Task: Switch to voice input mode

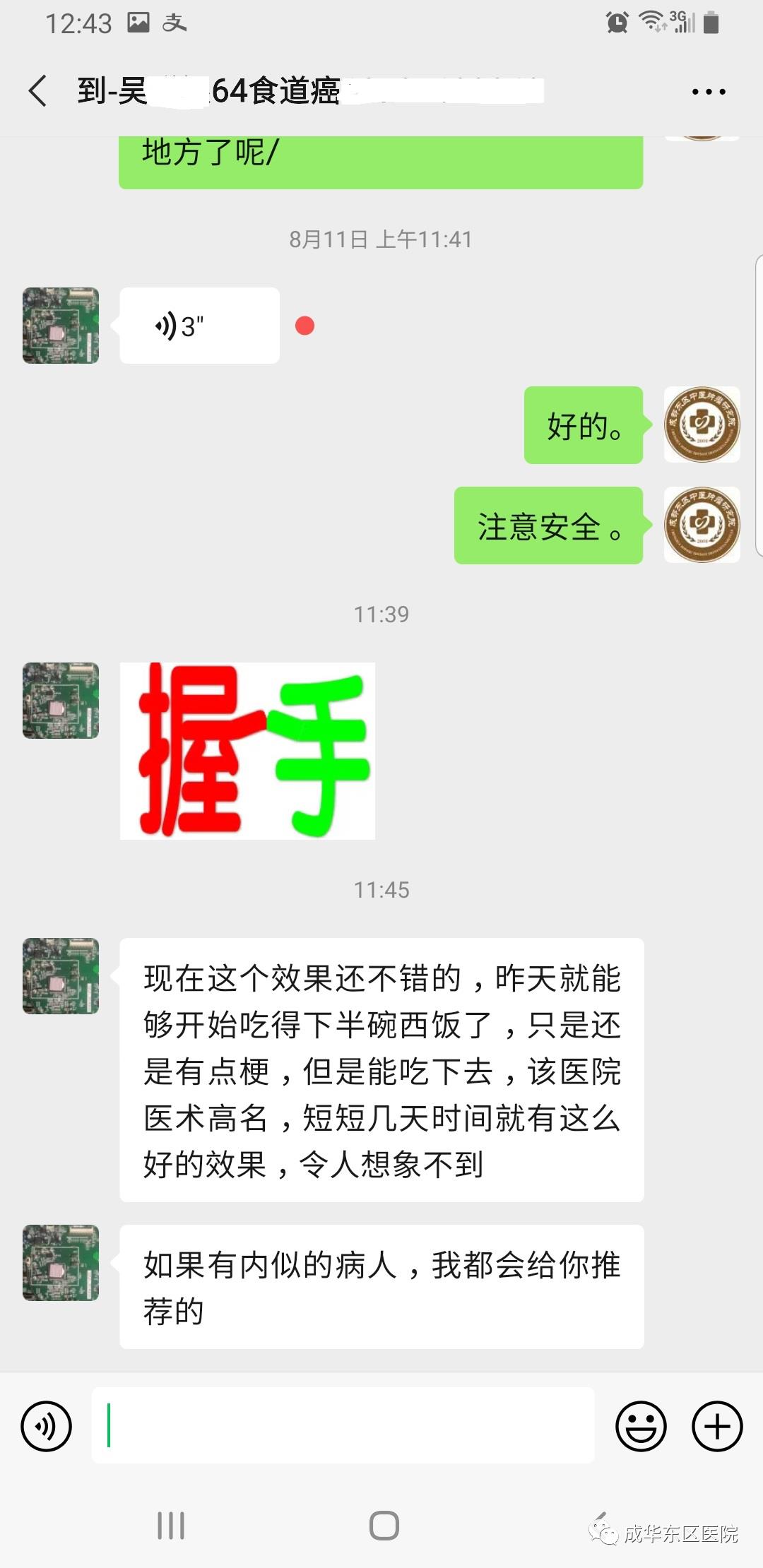Action: [47, 1426]
